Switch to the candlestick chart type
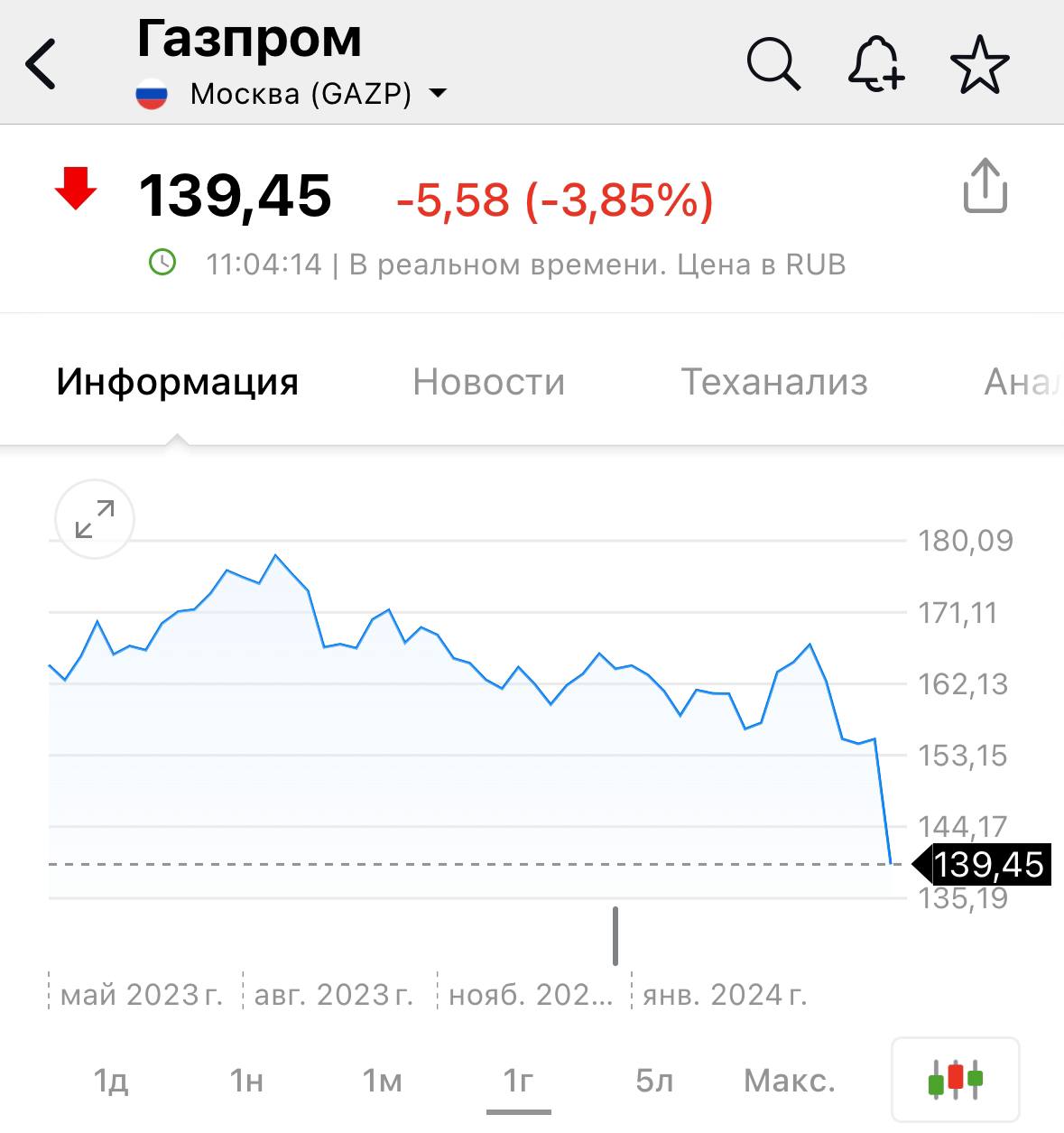This screenshot has height=1133, width=1064. (955, 1080)
